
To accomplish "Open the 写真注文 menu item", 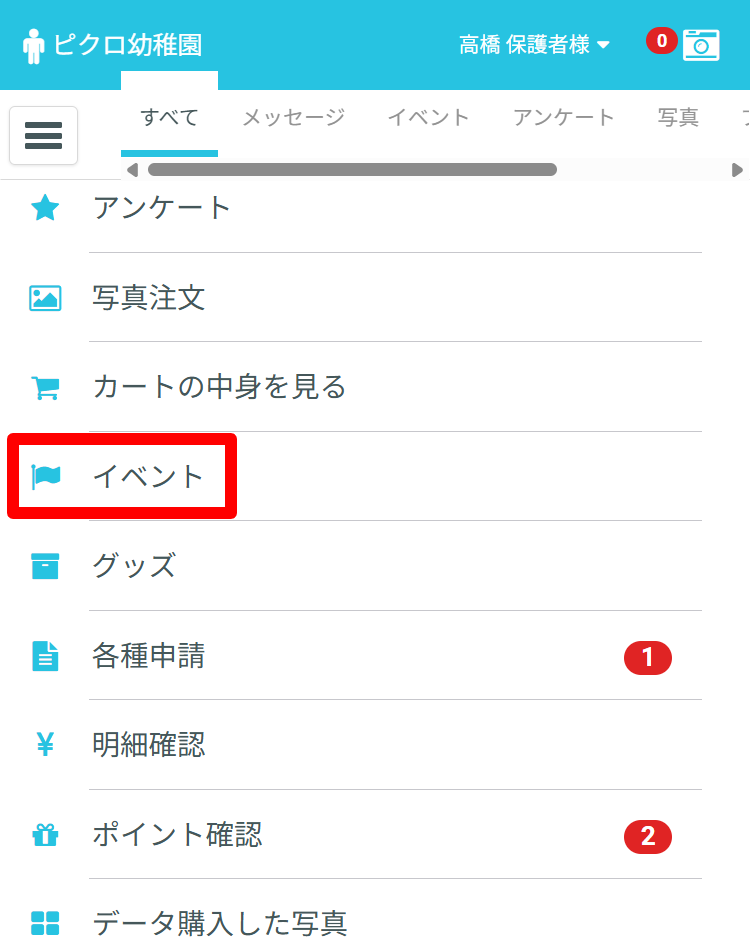I will click(149, 298).
